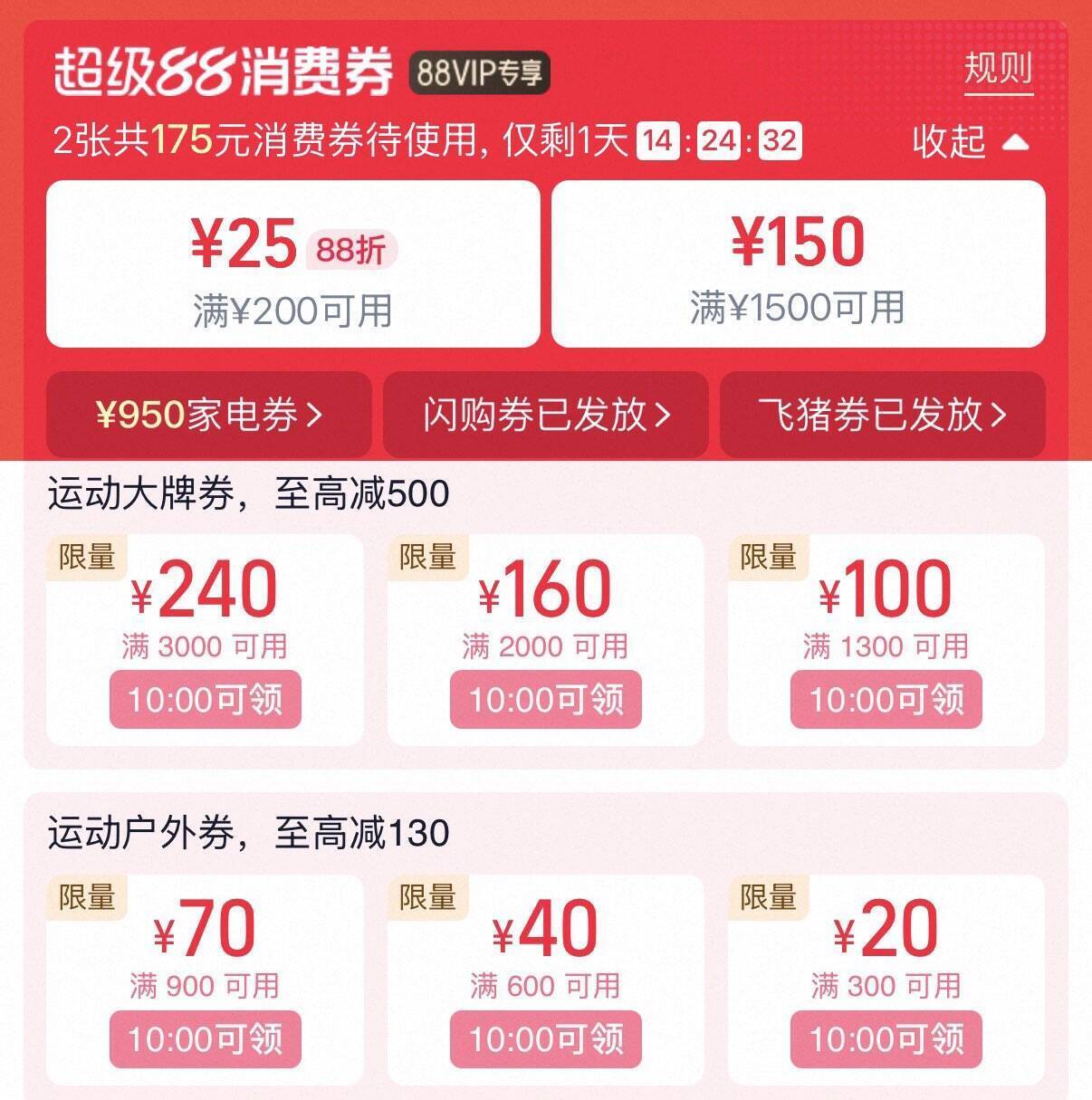Viewport: 1092px width, 1100px height.
Task: Claim the ¥160 满2000 sports brand coupon
Action: [x=546, y=699]
